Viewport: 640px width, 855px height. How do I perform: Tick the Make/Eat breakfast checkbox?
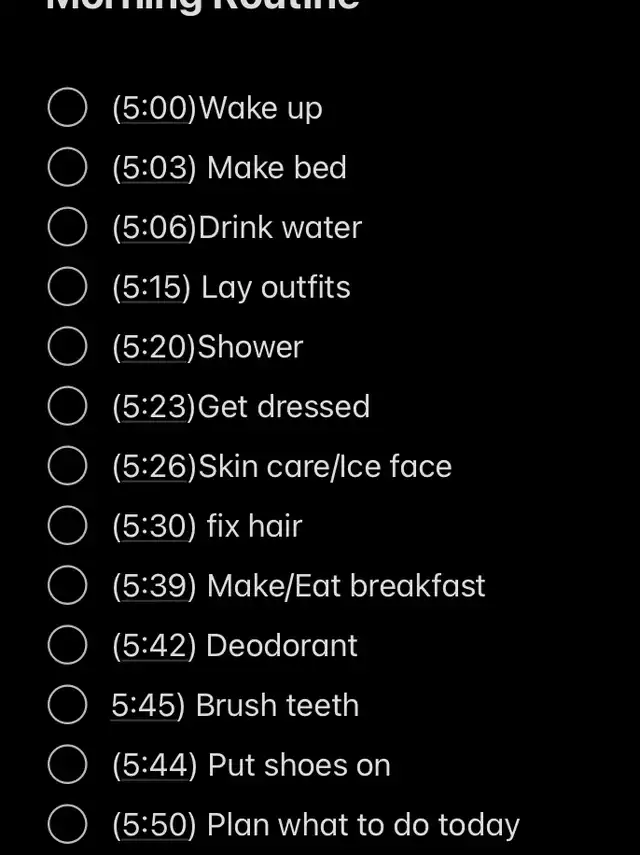tap(67, 586)
